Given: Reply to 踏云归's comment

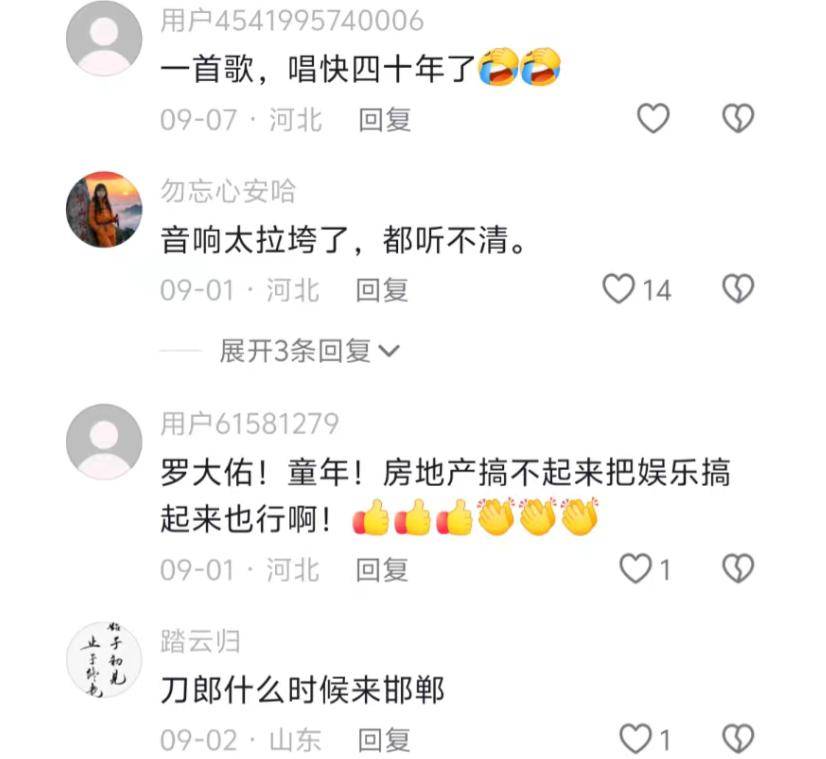Looking at the screenshot, I should pyautogui.click(x=385, y=740).
